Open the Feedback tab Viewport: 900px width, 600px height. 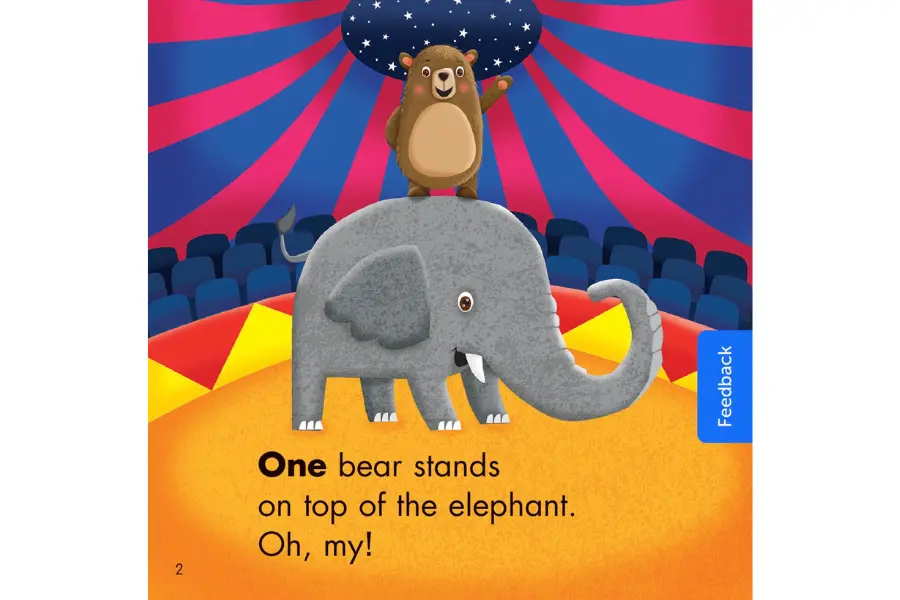(x=725, y=386)
